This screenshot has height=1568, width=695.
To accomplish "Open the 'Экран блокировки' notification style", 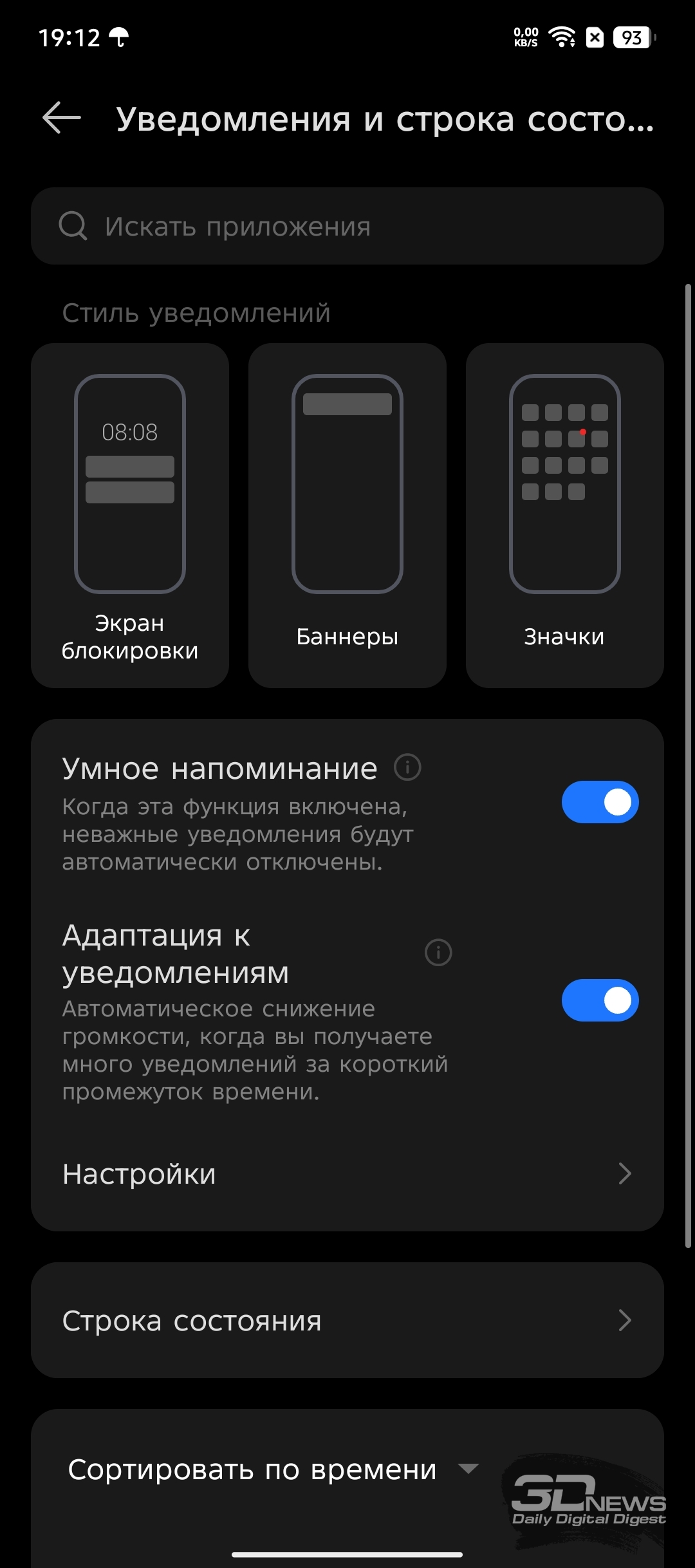I will (x=130, y=516).
